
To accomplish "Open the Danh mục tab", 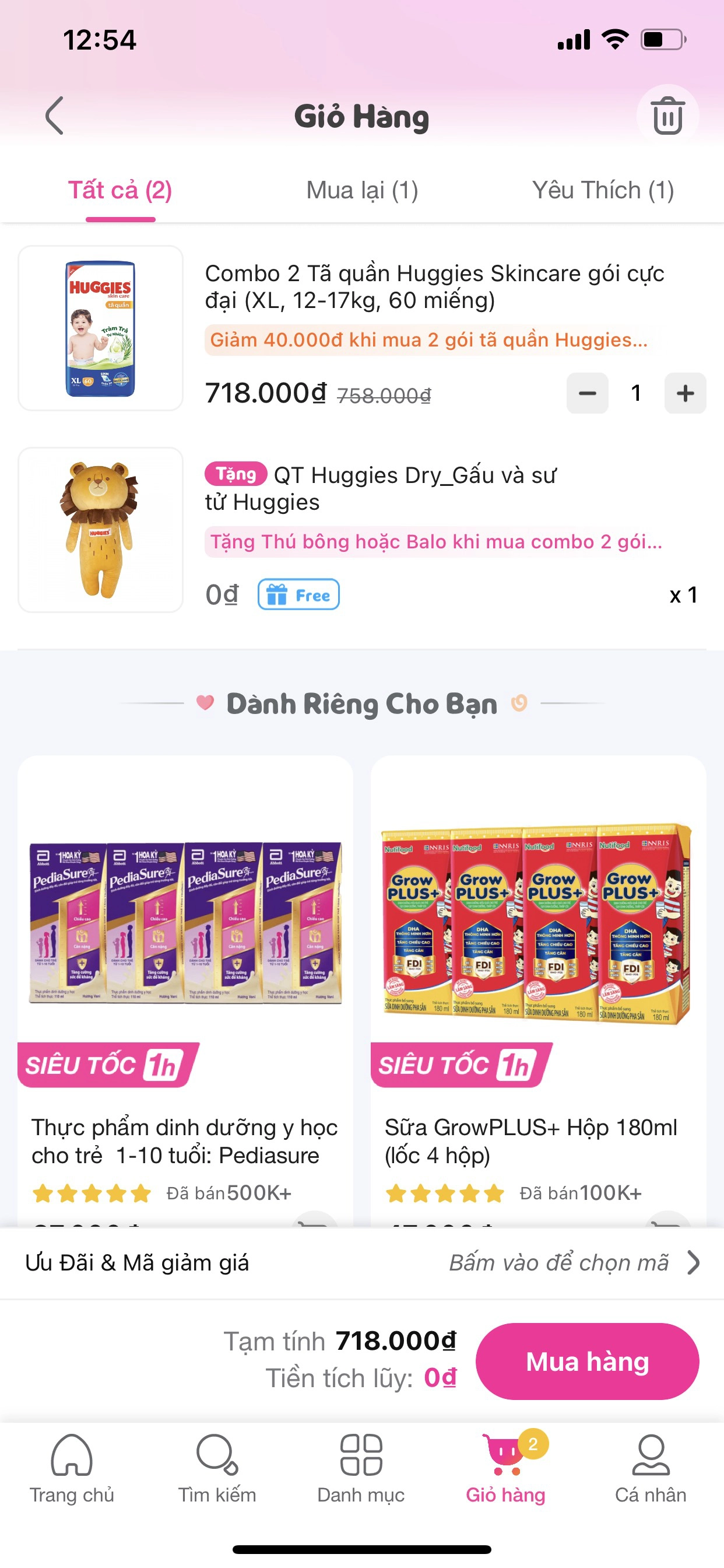I will [361, 1468].
